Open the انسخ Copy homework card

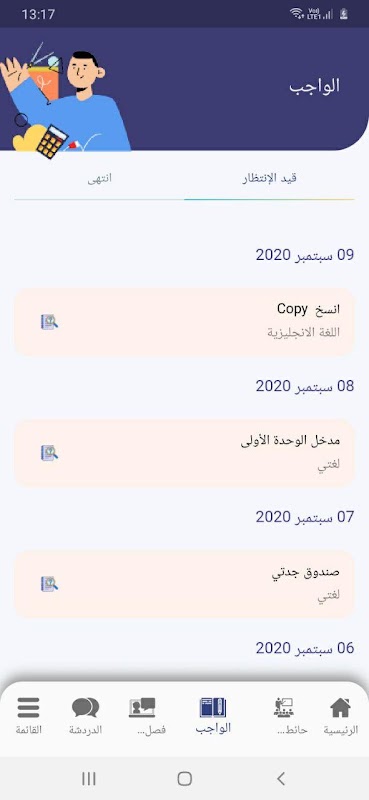click(184, 322)
